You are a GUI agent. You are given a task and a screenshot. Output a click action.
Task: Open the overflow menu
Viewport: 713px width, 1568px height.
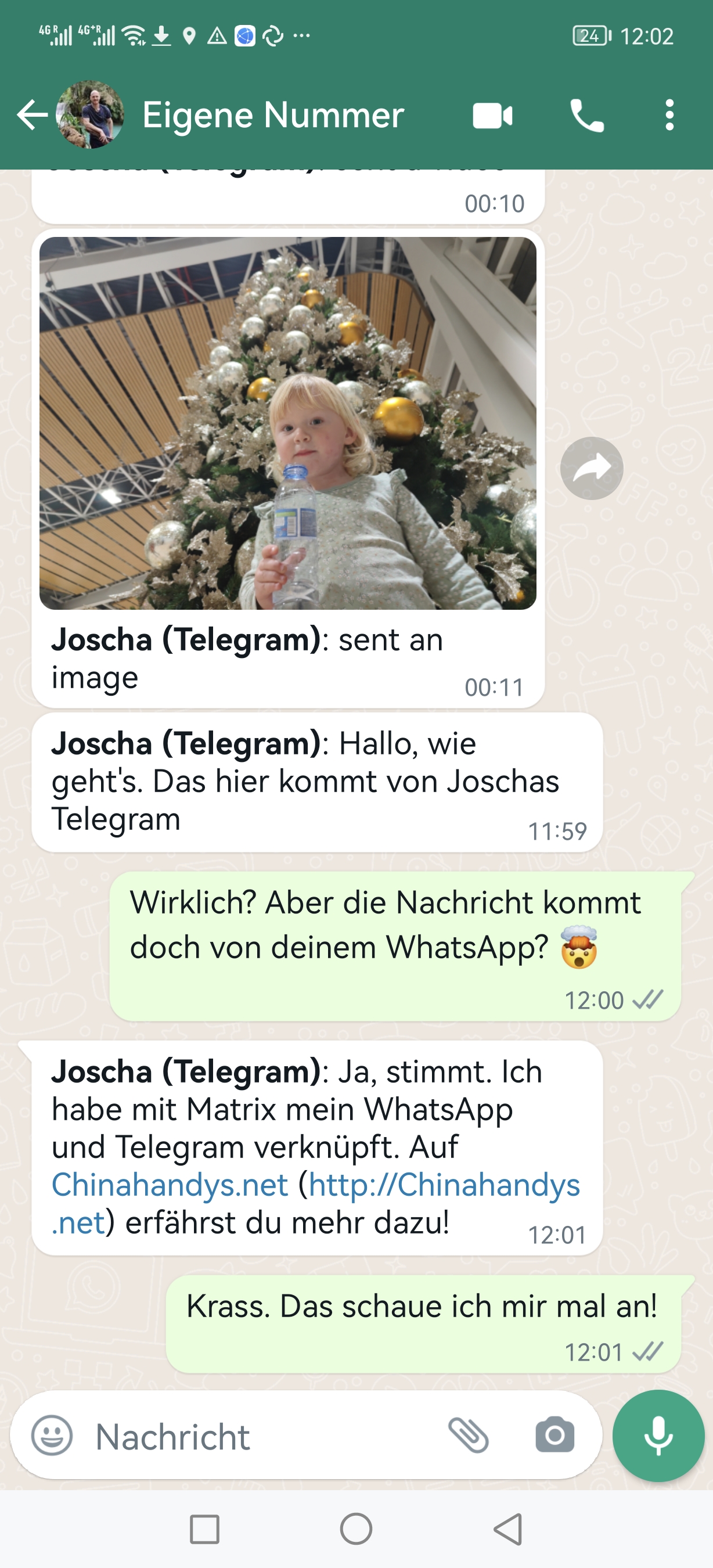pos(669,115)
